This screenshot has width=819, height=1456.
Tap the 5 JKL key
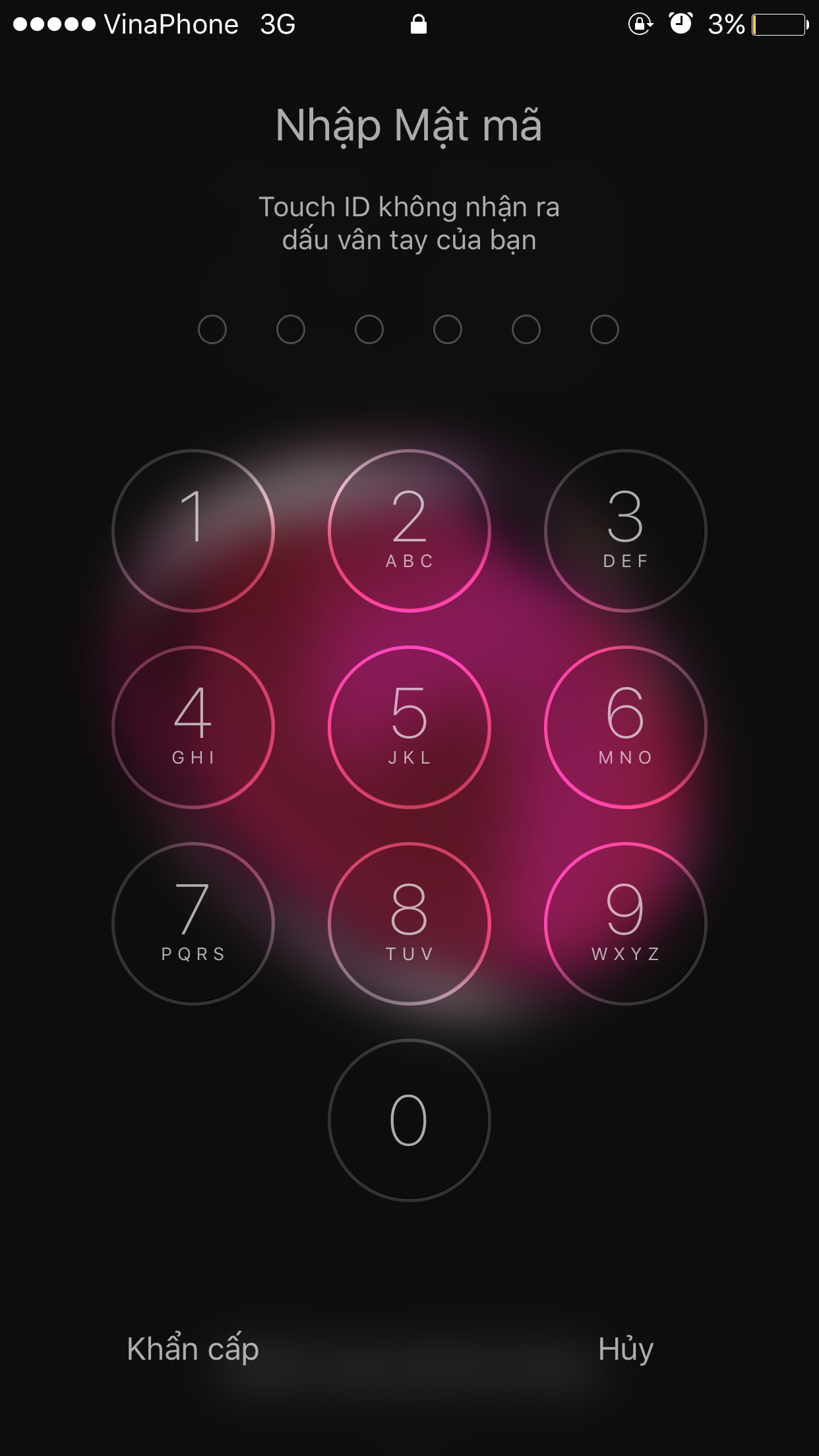pos(409,727)
